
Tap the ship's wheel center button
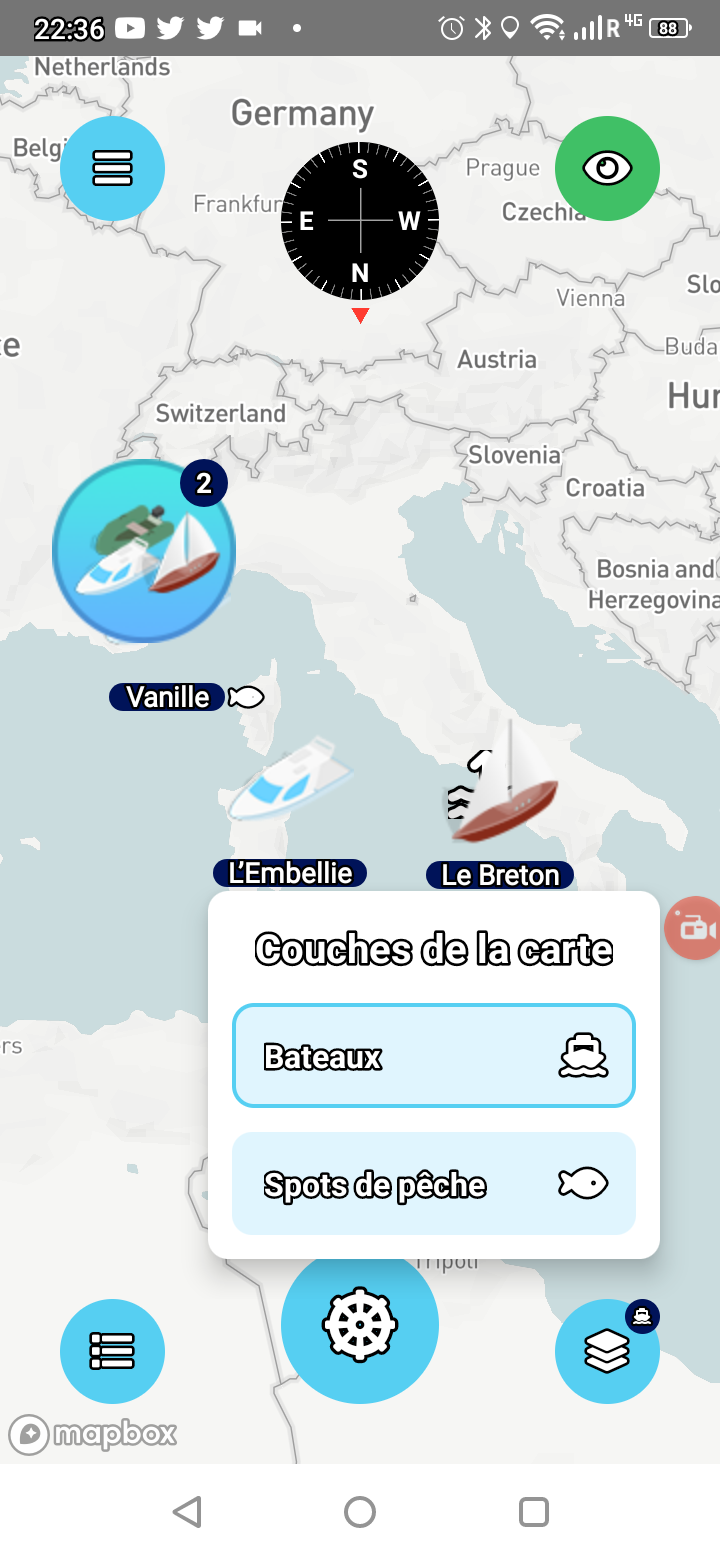click(x=360, y=1325)
